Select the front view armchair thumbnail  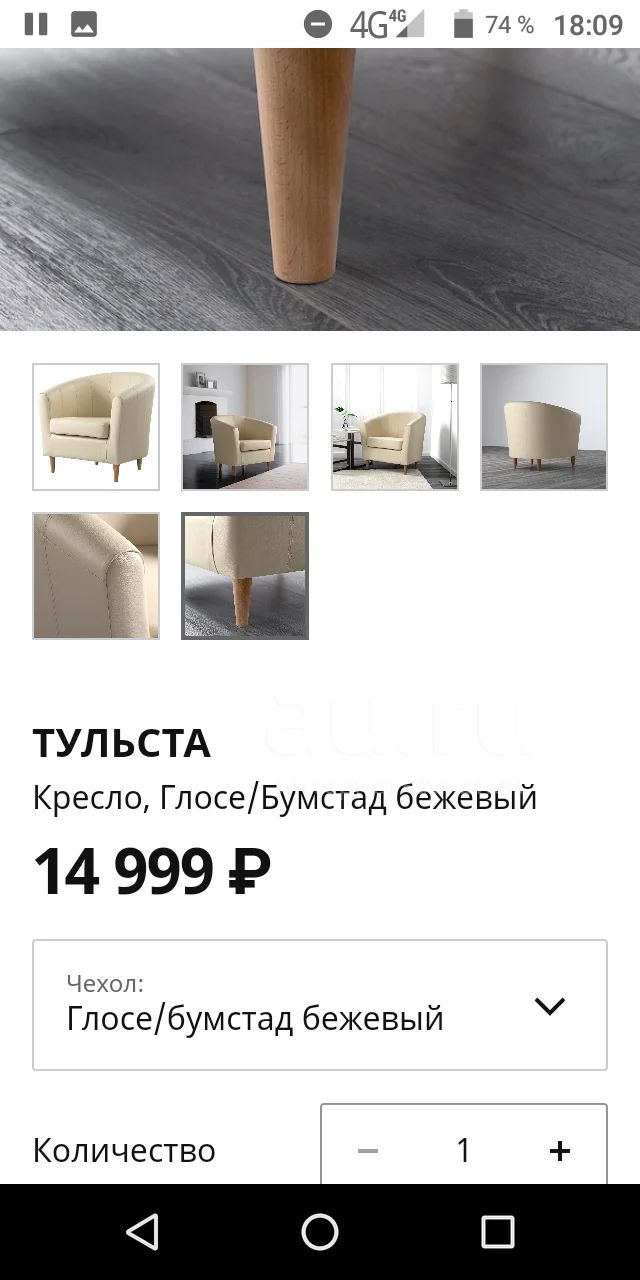point(96,427)
